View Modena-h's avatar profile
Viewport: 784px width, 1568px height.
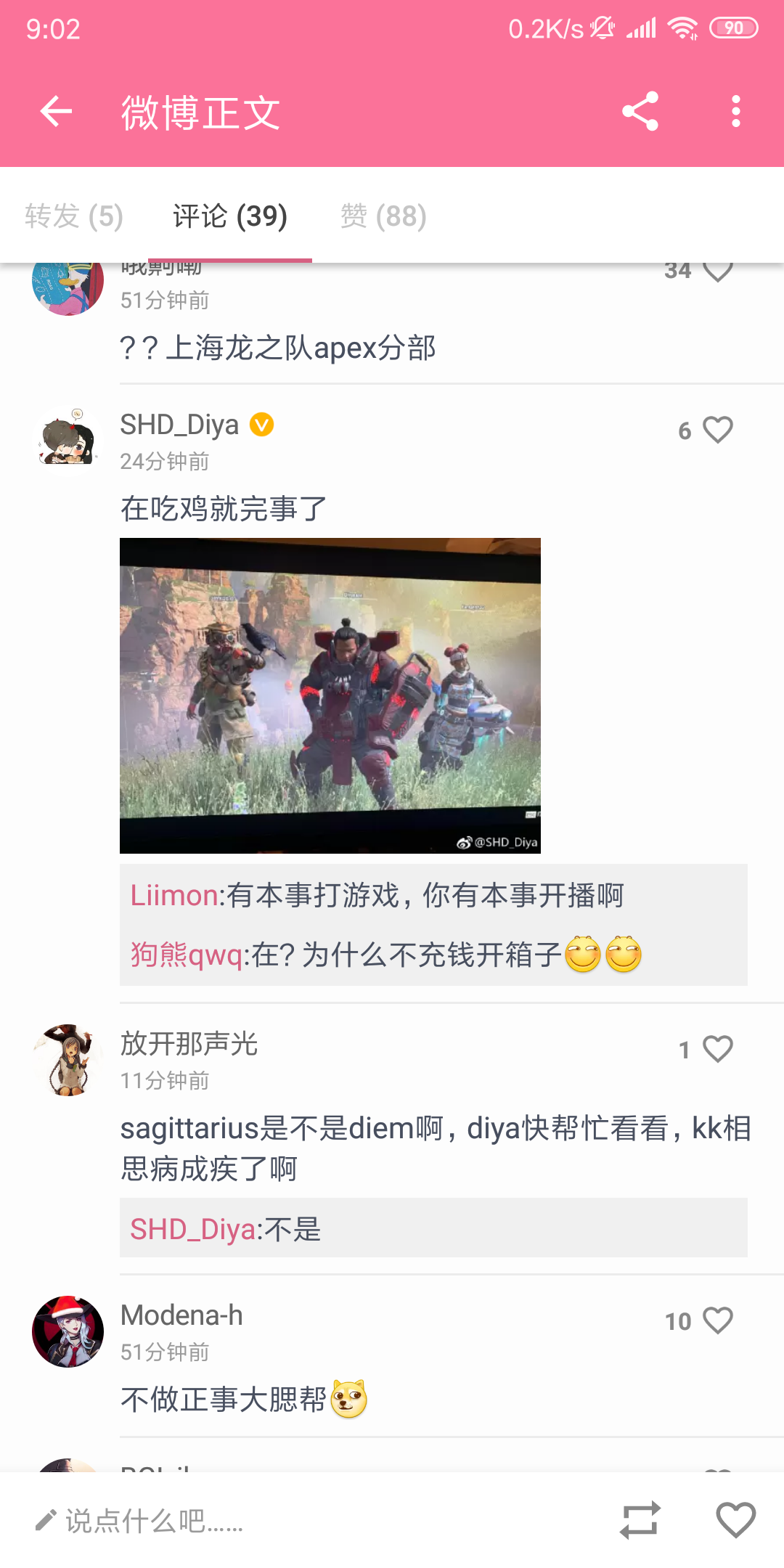point(68,1331)
